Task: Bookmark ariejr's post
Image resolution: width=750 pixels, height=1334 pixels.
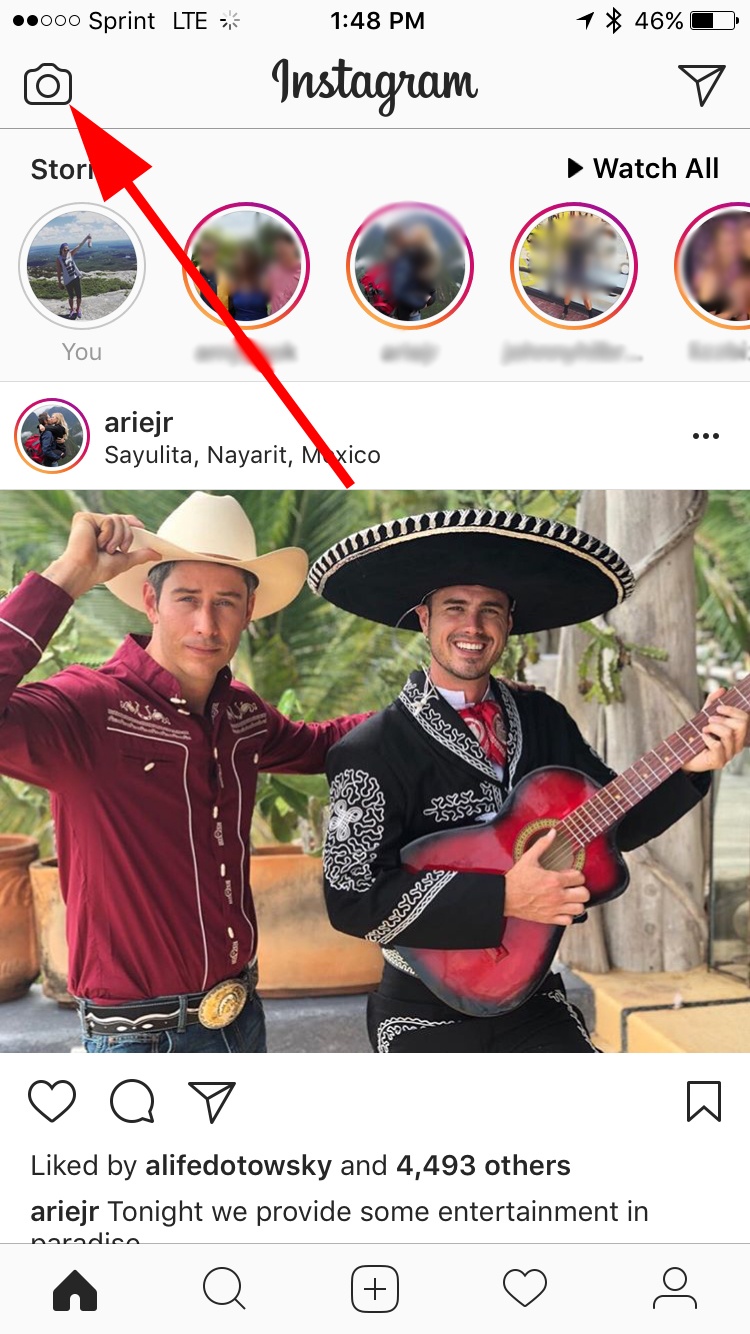Action: 704,1101
